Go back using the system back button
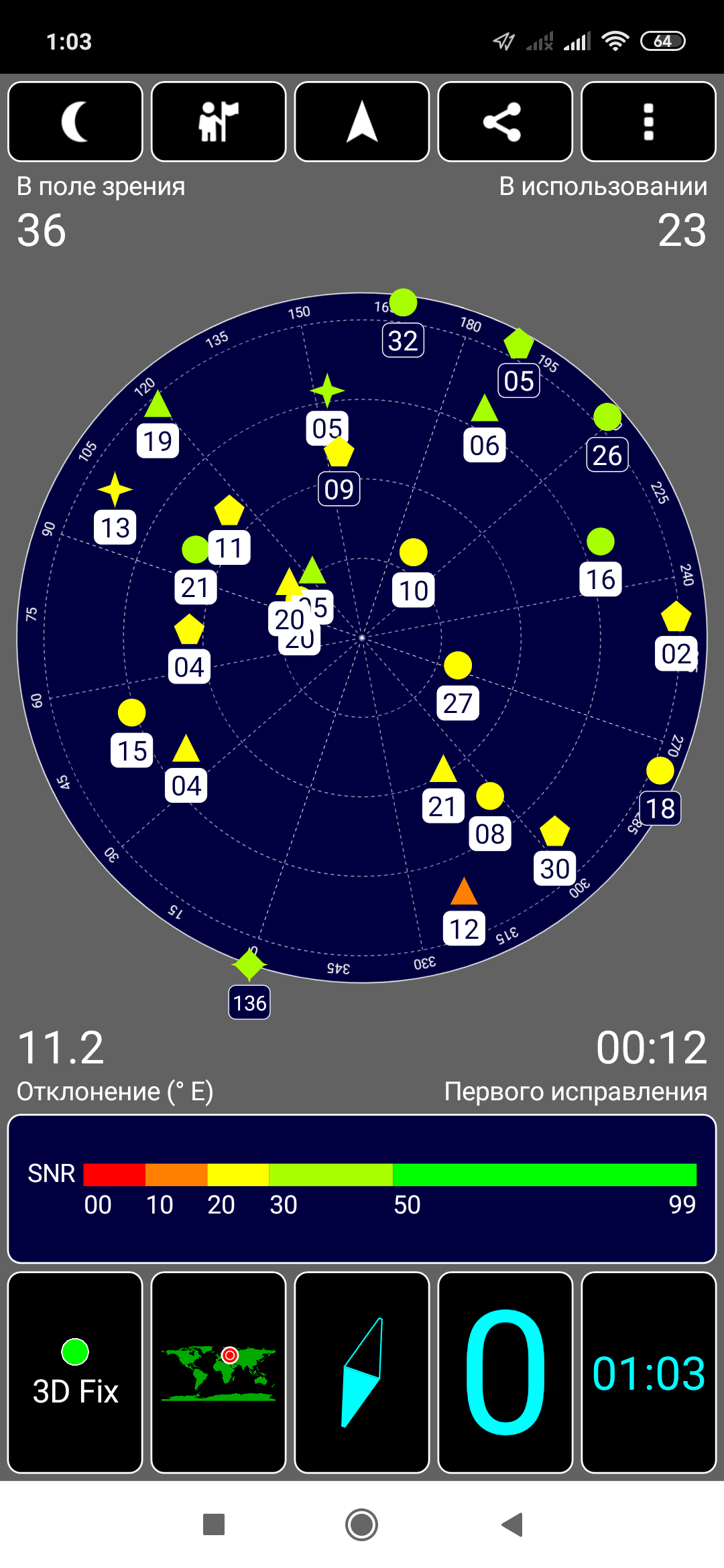The height and width of the screenshot is (1568, 724). pyautogui.click(x=512, y=1524)
